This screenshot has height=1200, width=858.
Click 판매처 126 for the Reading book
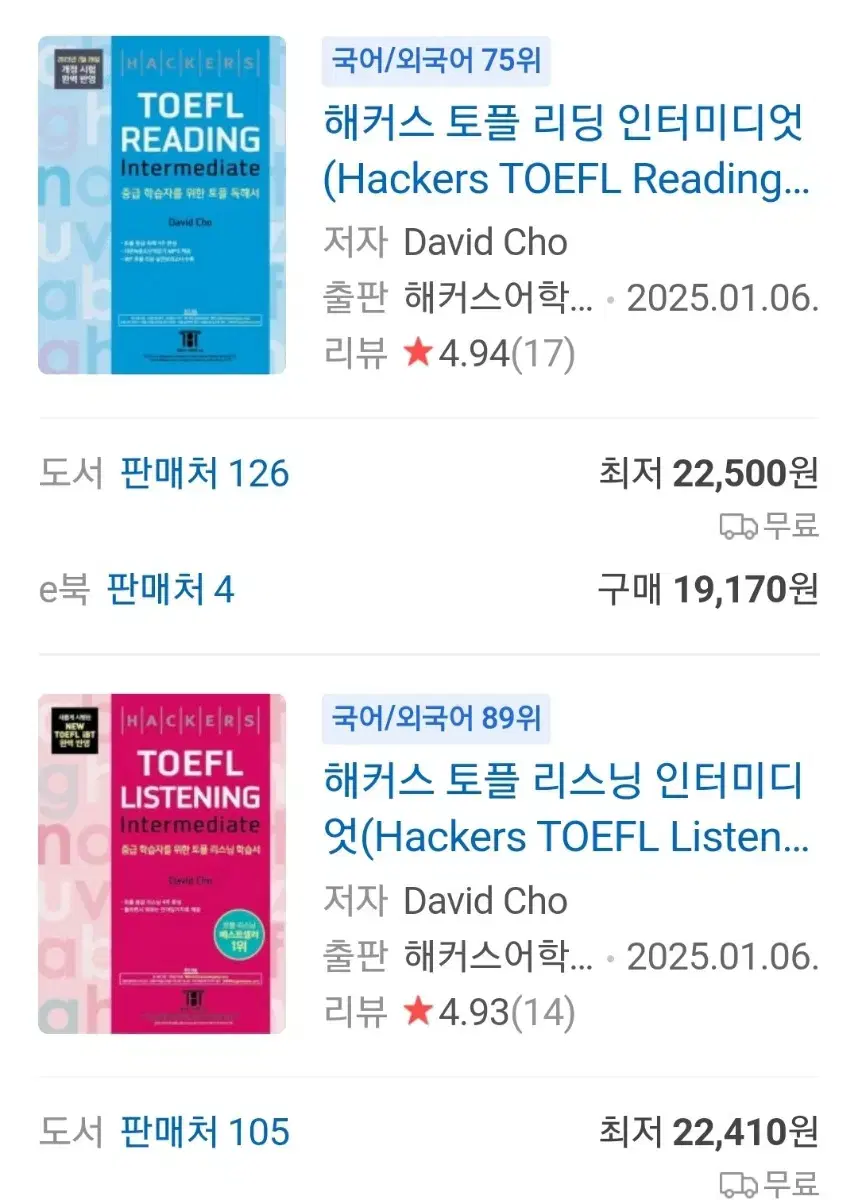coord(204,474)
